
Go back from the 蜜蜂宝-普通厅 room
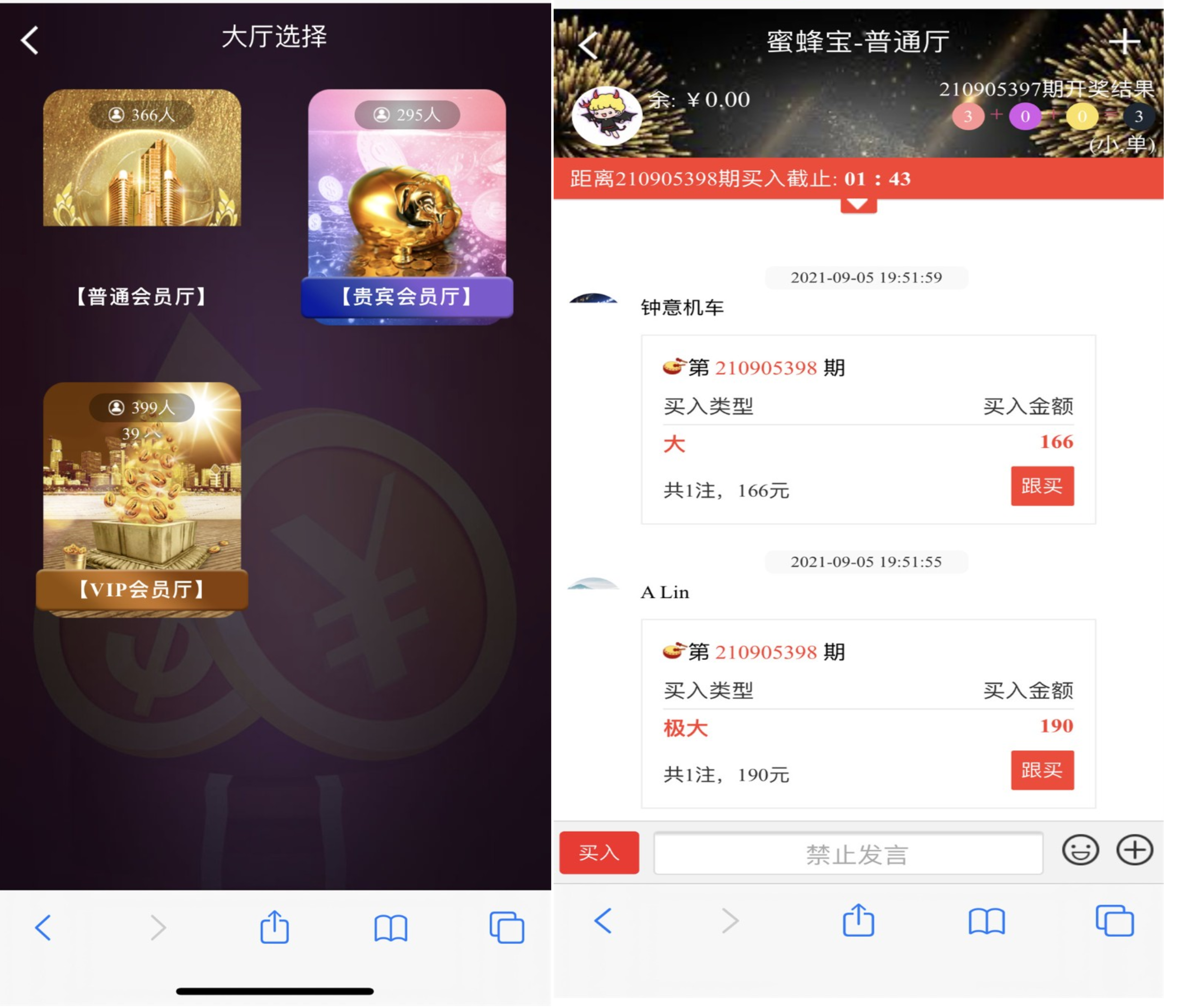(588, 45)
